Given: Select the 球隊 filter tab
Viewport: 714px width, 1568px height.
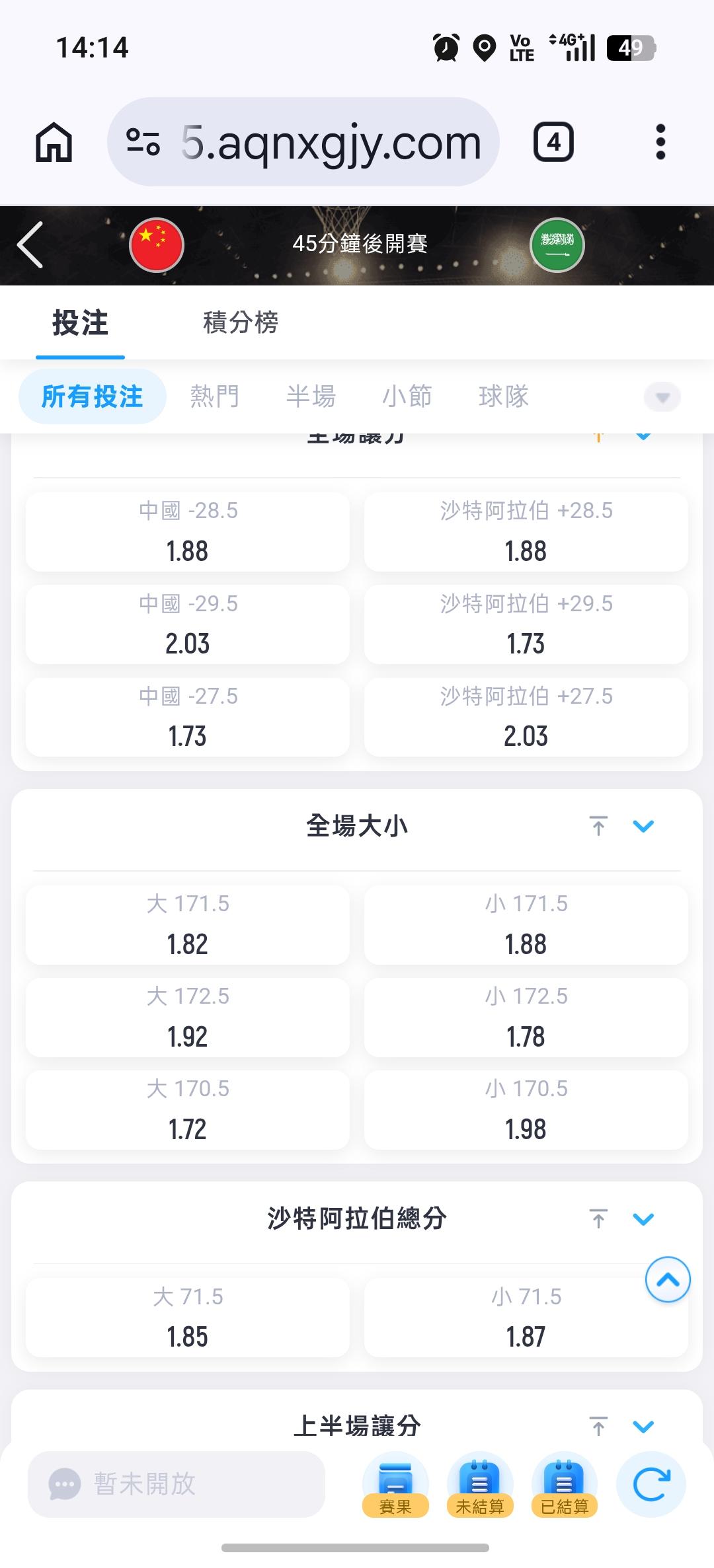Looking at the screenshot, I should point(504,396).
